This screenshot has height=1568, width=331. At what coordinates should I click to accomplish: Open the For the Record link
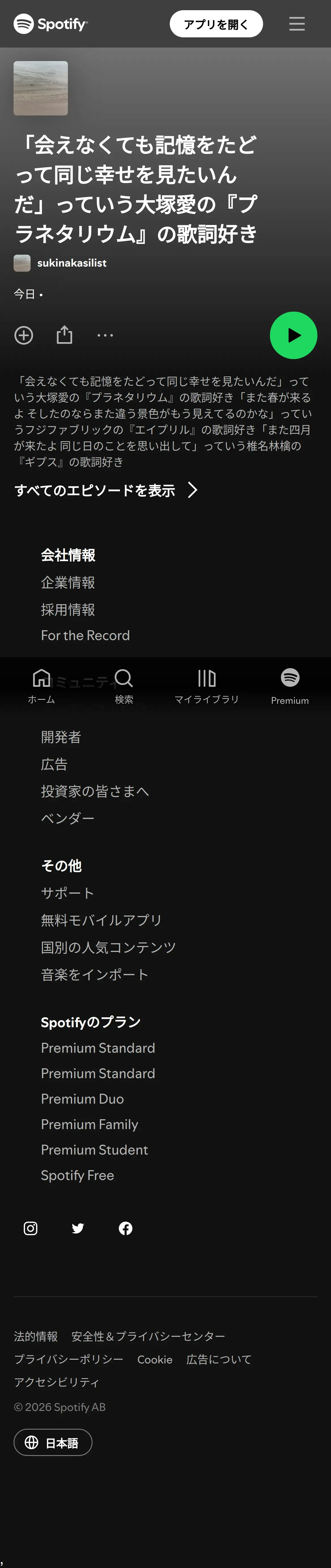tap(85, 636)
